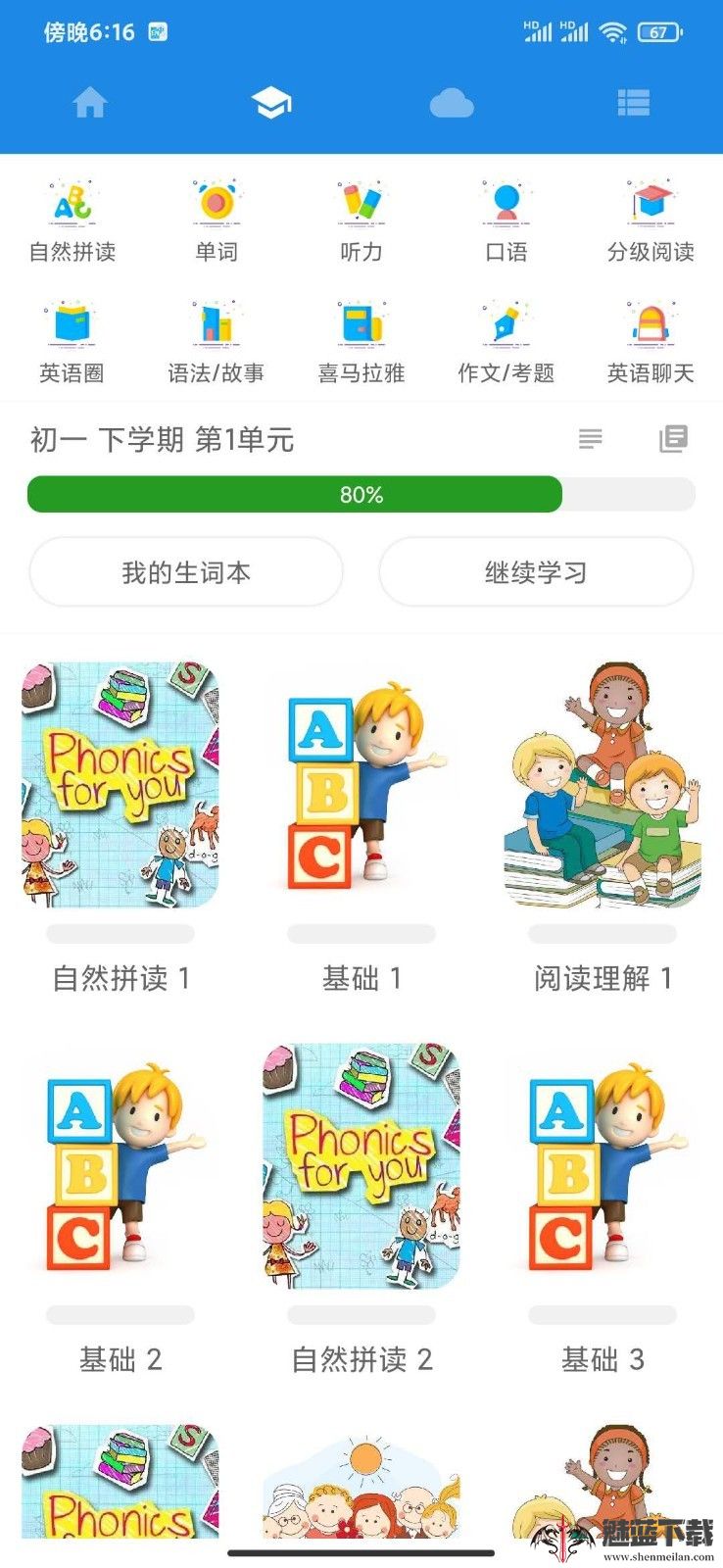Tap 继续学习 (continue learning) button
723x1568 pixels.
click(536, 572)
